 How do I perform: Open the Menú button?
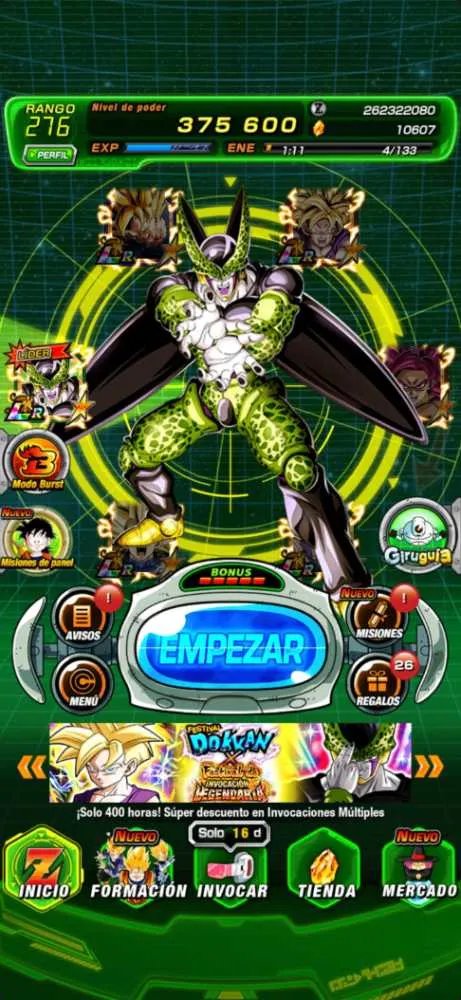pyautogui.click(x=83, y=683)
